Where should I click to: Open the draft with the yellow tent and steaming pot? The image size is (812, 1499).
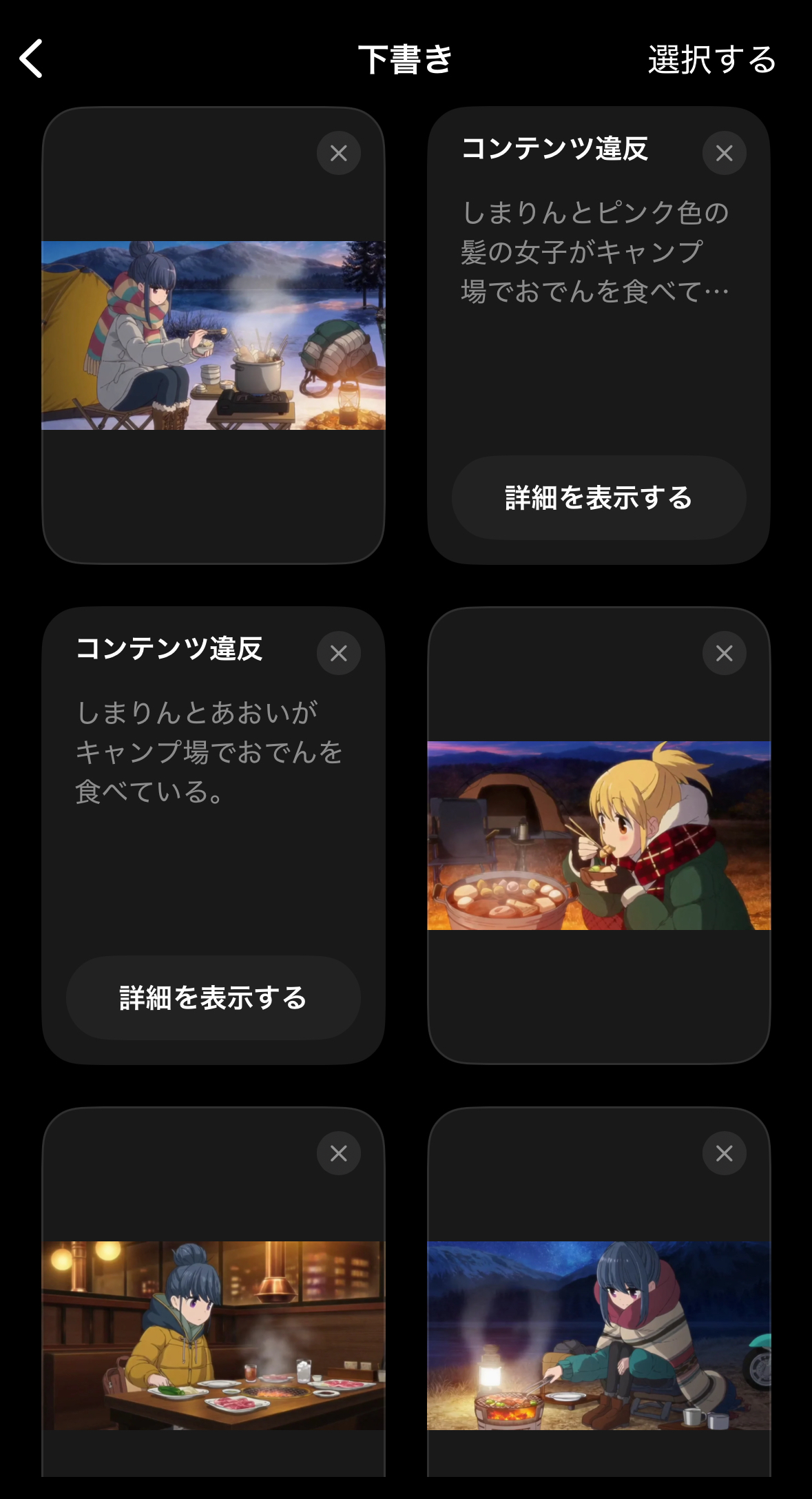click(x=213, y=335)
